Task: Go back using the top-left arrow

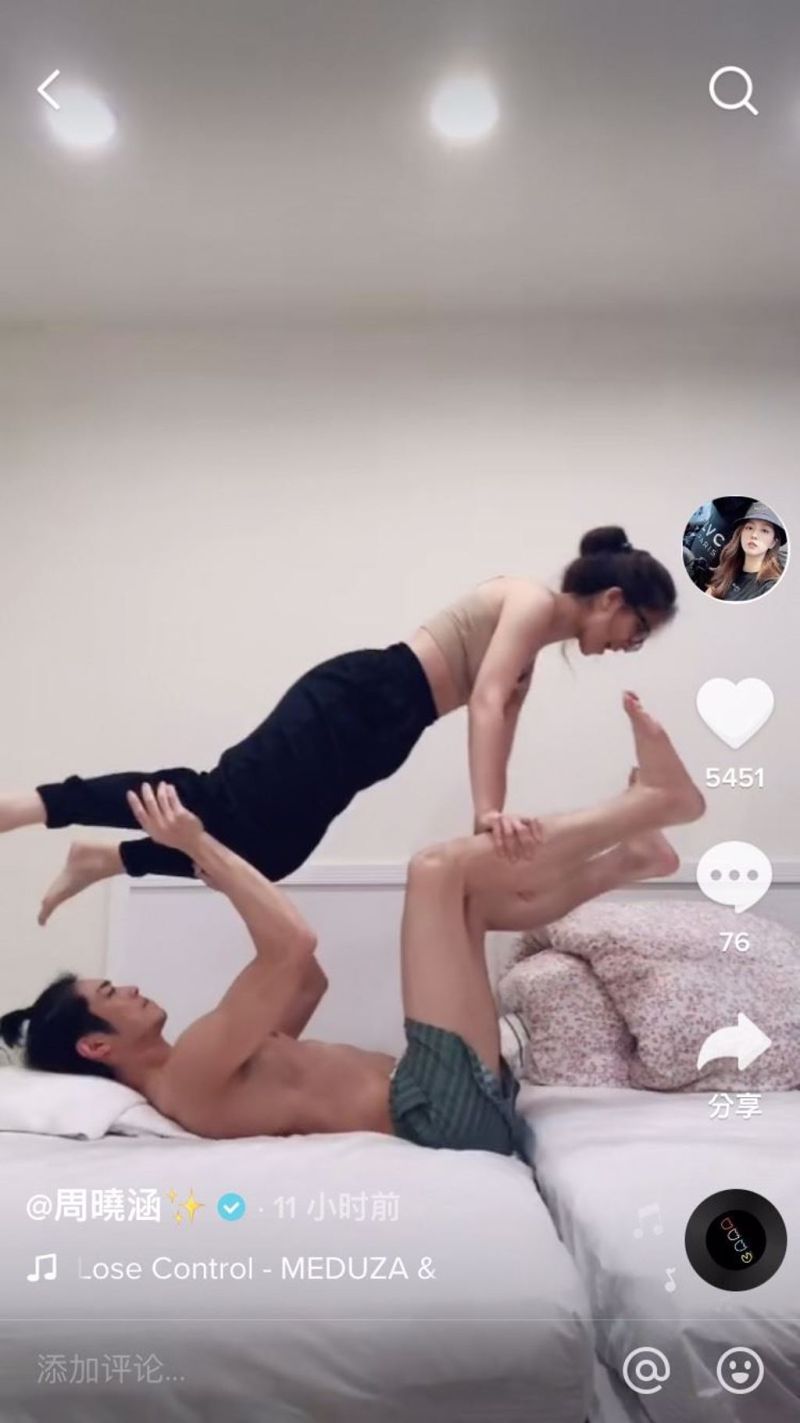Action: (x=48, y=90)
